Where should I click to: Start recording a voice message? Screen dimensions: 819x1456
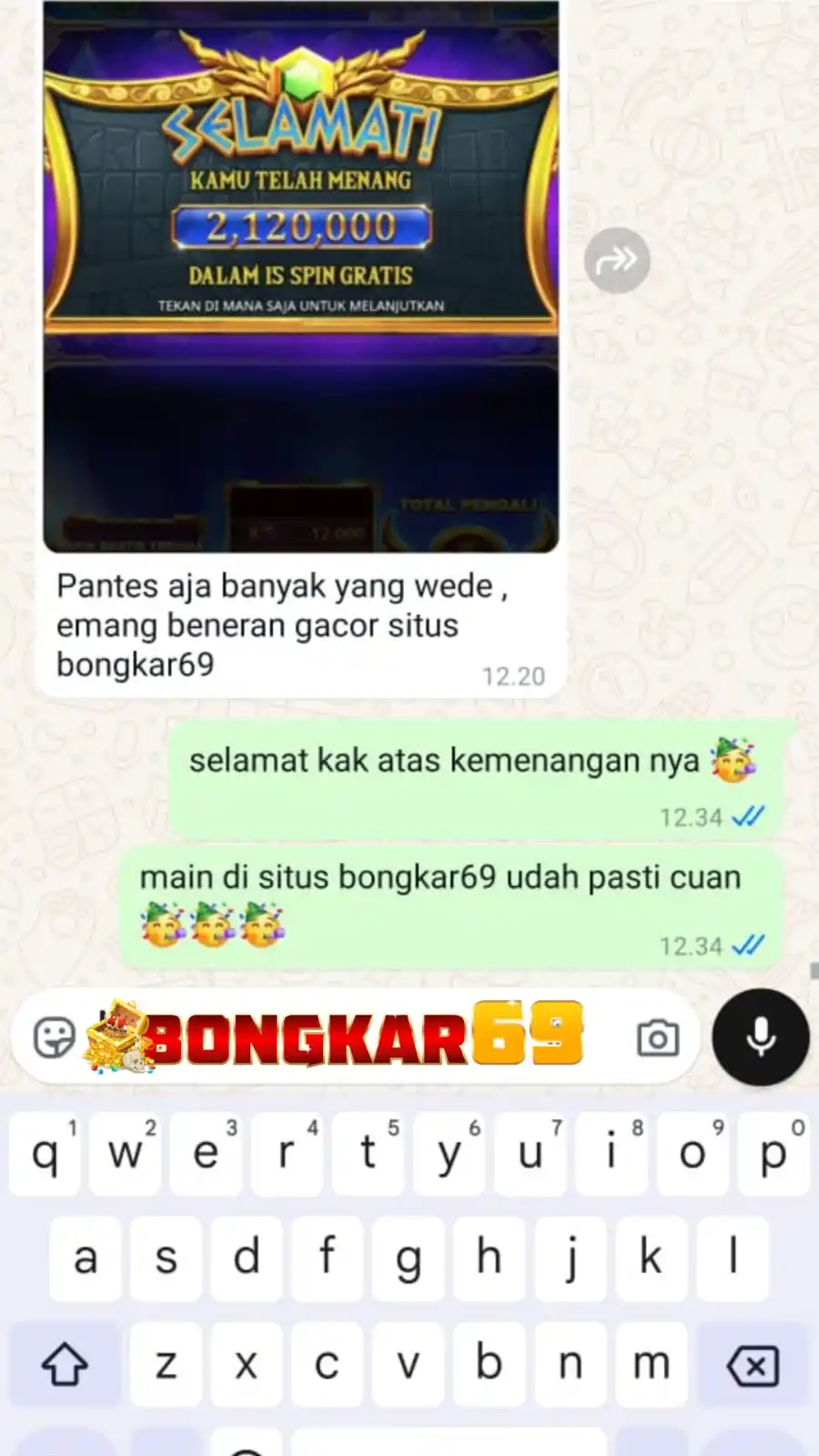pos(760,1037)
